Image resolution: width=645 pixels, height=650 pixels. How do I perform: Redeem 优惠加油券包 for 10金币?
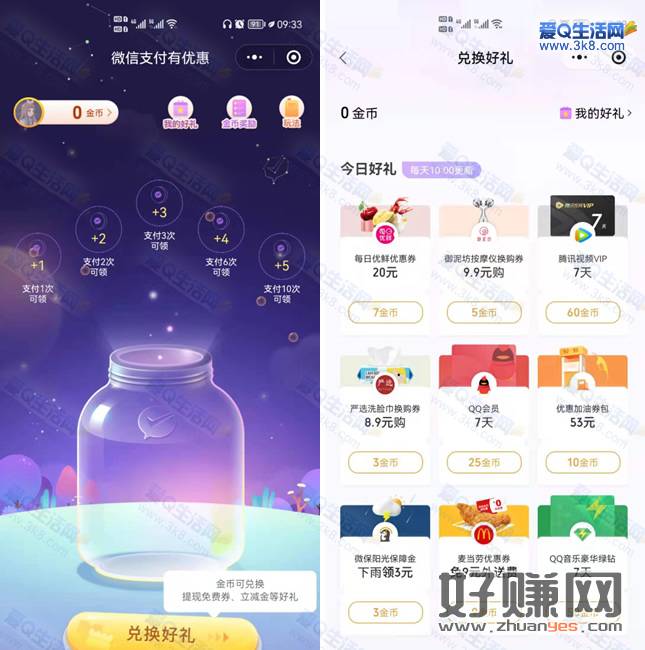pos(582,462)
